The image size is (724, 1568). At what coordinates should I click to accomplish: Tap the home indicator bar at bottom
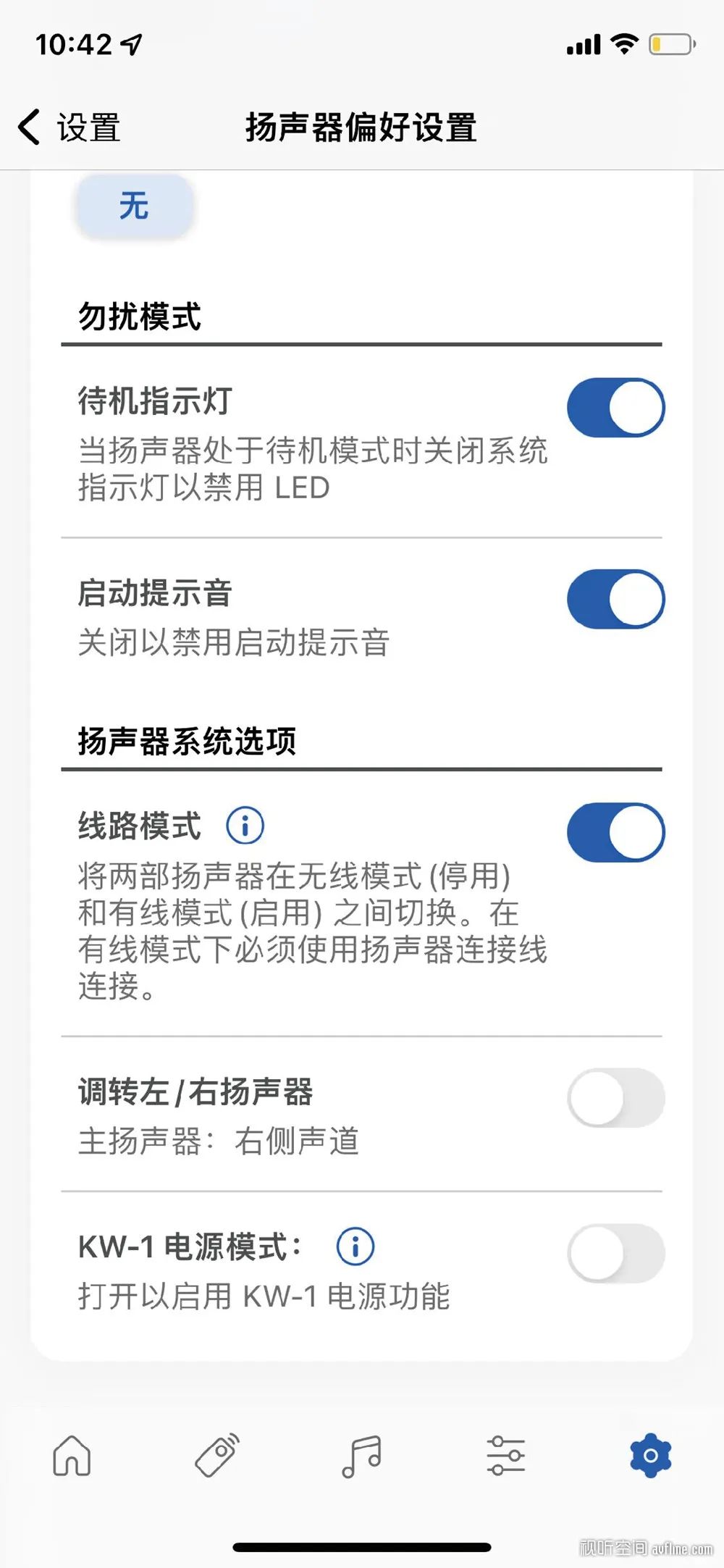(362, 1544)
